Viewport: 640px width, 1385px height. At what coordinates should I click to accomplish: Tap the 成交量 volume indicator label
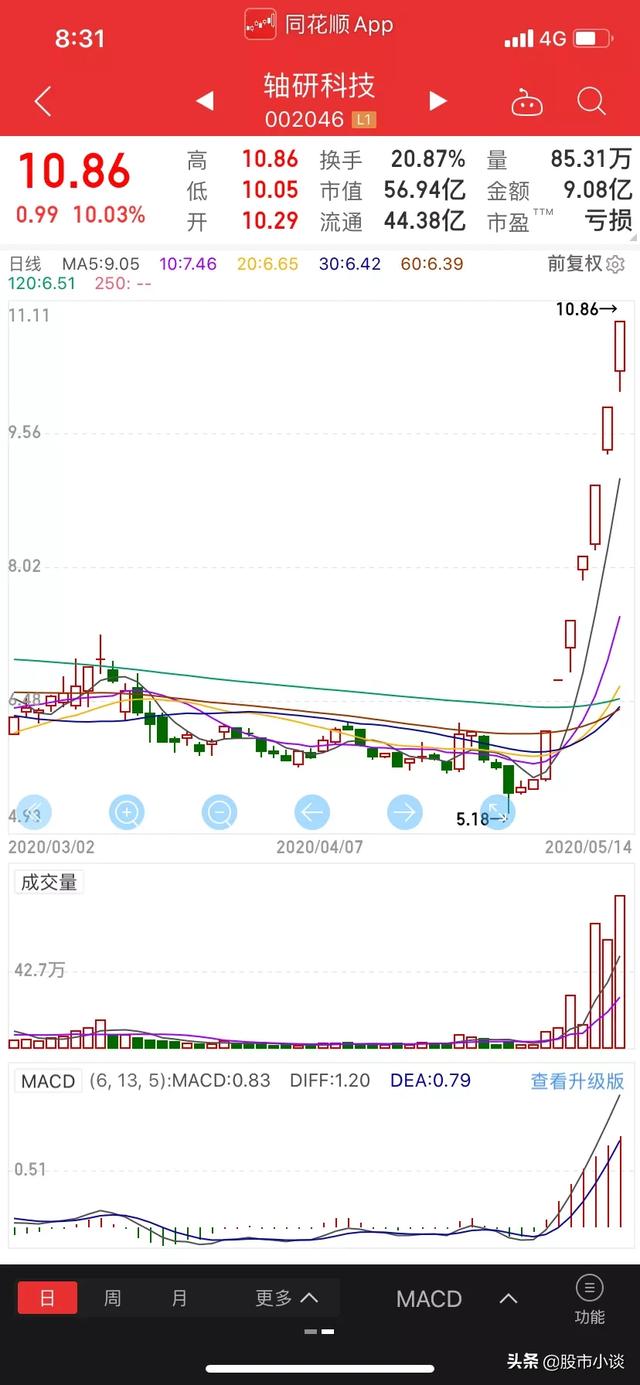49,882
